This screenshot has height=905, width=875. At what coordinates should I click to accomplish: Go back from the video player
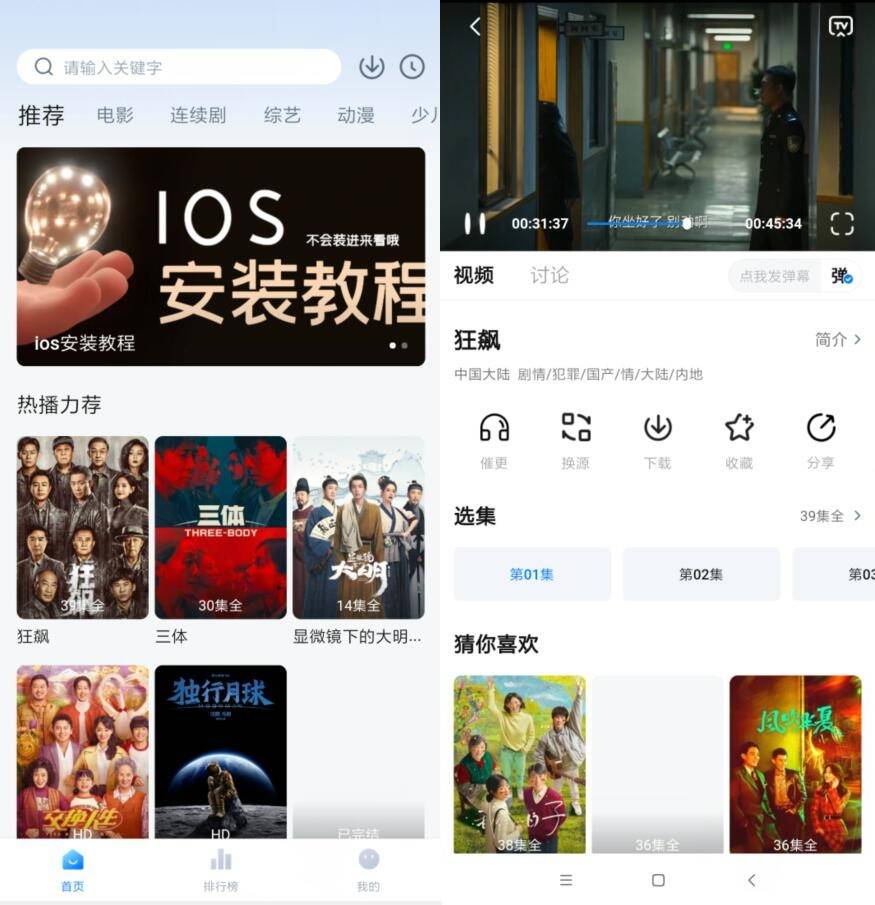pos(475,27)
